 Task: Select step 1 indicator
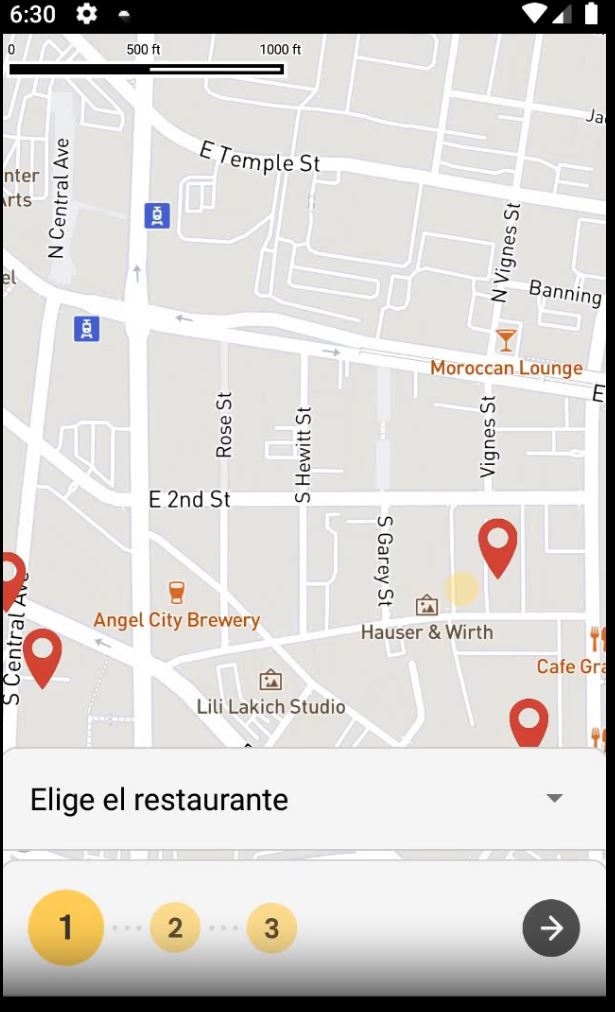click(66, 928)
